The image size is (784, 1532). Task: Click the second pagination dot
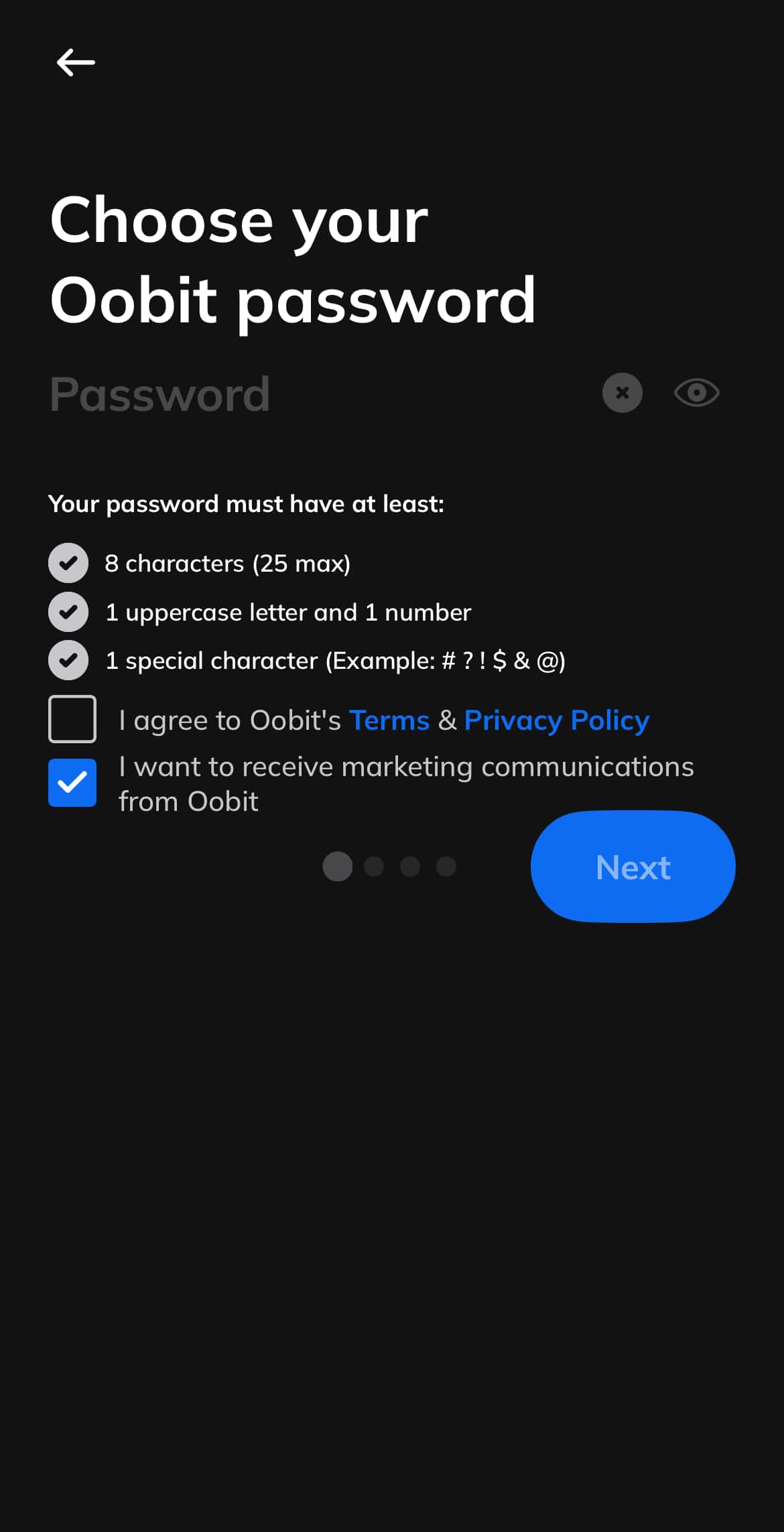click(x=374, y=866)
